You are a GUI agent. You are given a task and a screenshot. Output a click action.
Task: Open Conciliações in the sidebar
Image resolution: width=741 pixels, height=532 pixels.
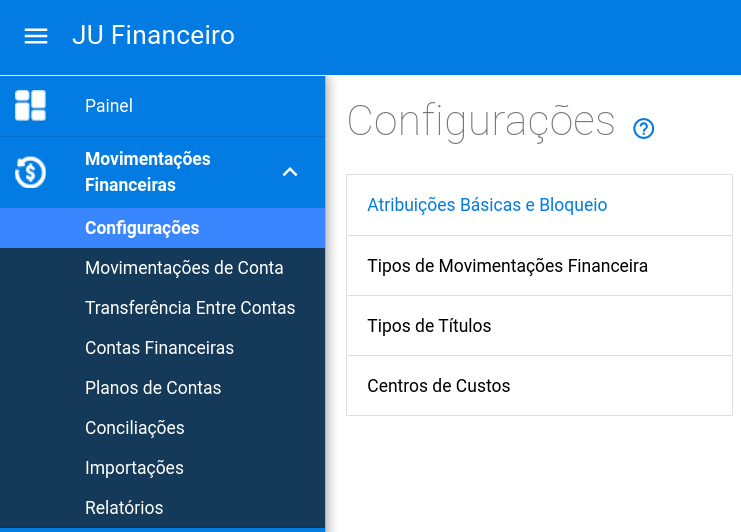[135, 428]
